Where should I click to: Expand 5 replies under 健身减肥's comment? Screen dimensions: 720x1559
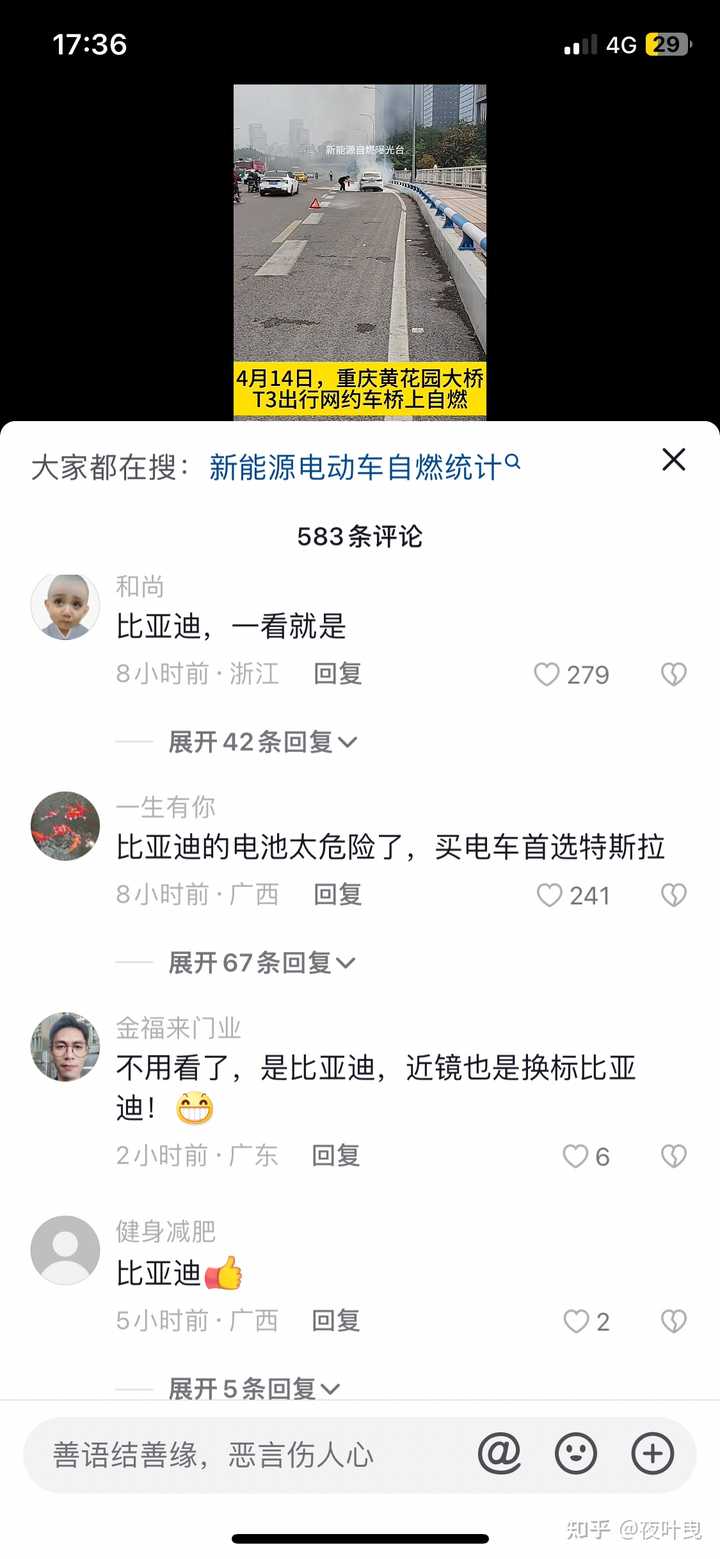(254, 1388)
